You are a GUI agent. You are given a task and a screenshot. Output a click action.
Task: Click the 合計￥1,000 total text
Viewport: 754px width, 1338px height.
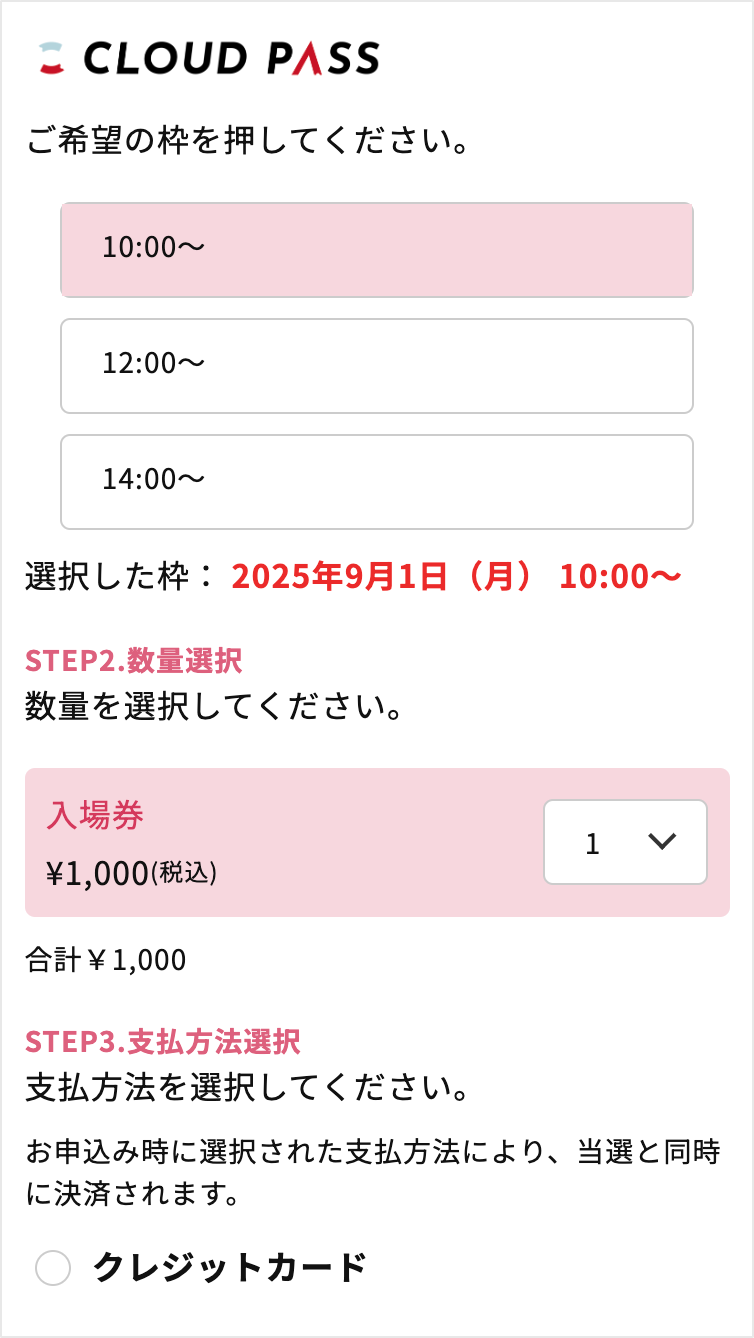pyautogui.click(x=105, y=960)
